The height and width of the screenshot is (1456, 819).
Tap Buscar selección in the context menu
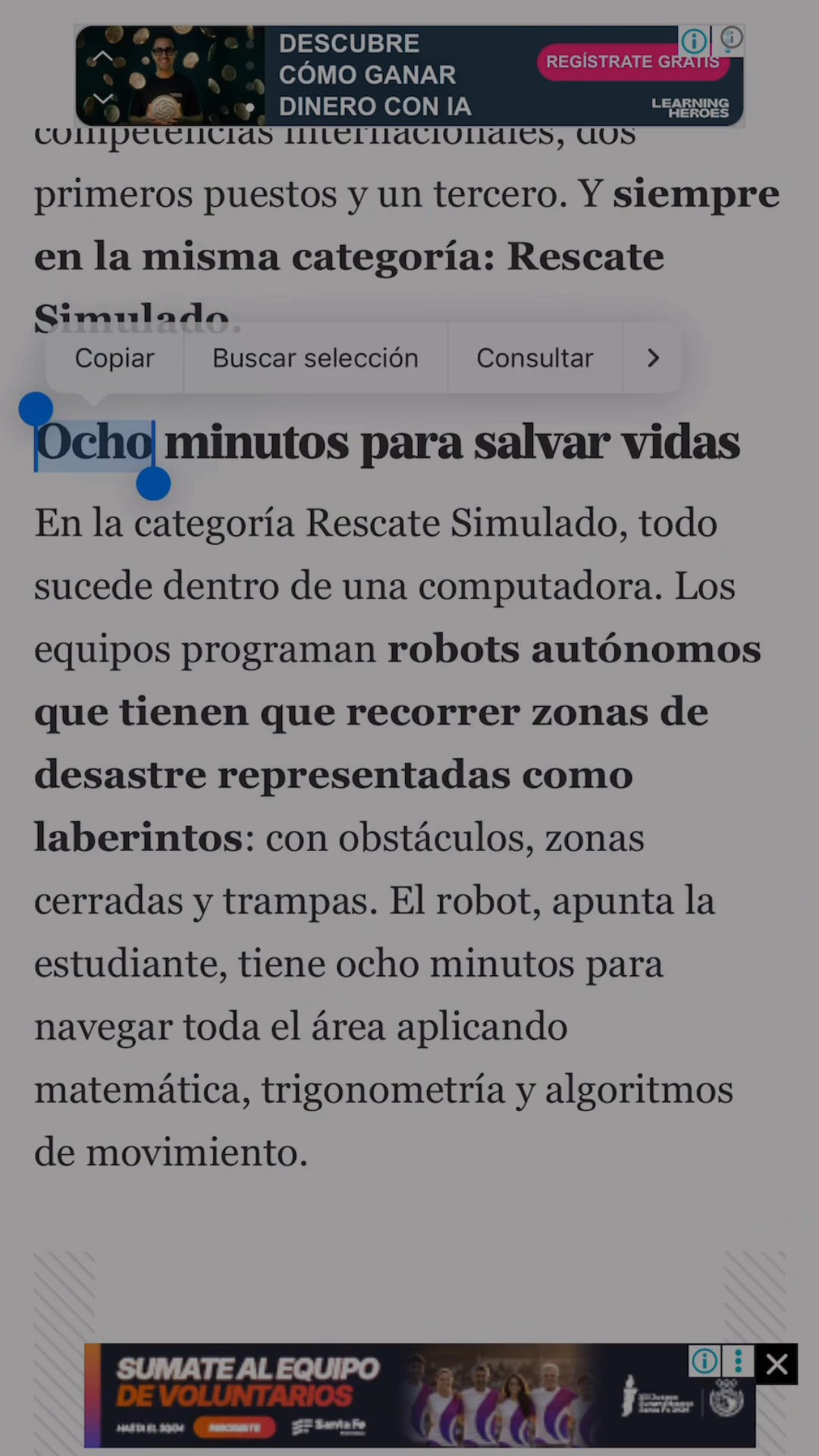(315, 358)
